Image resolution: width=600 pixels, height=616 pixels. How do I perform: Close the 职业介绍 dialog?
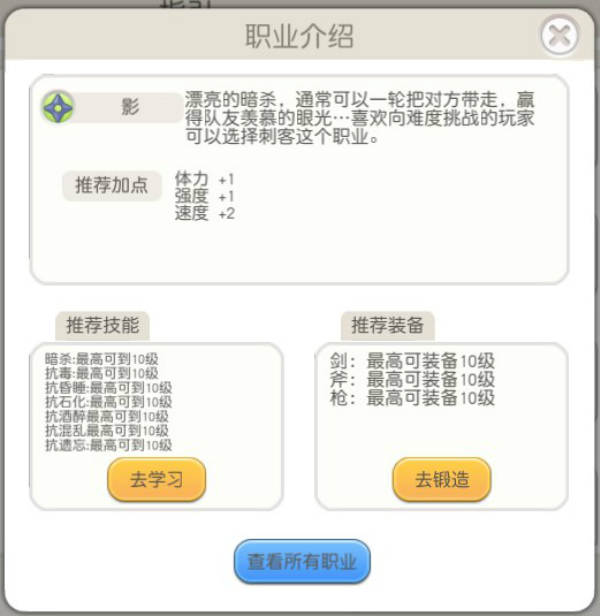pos(560,36)
